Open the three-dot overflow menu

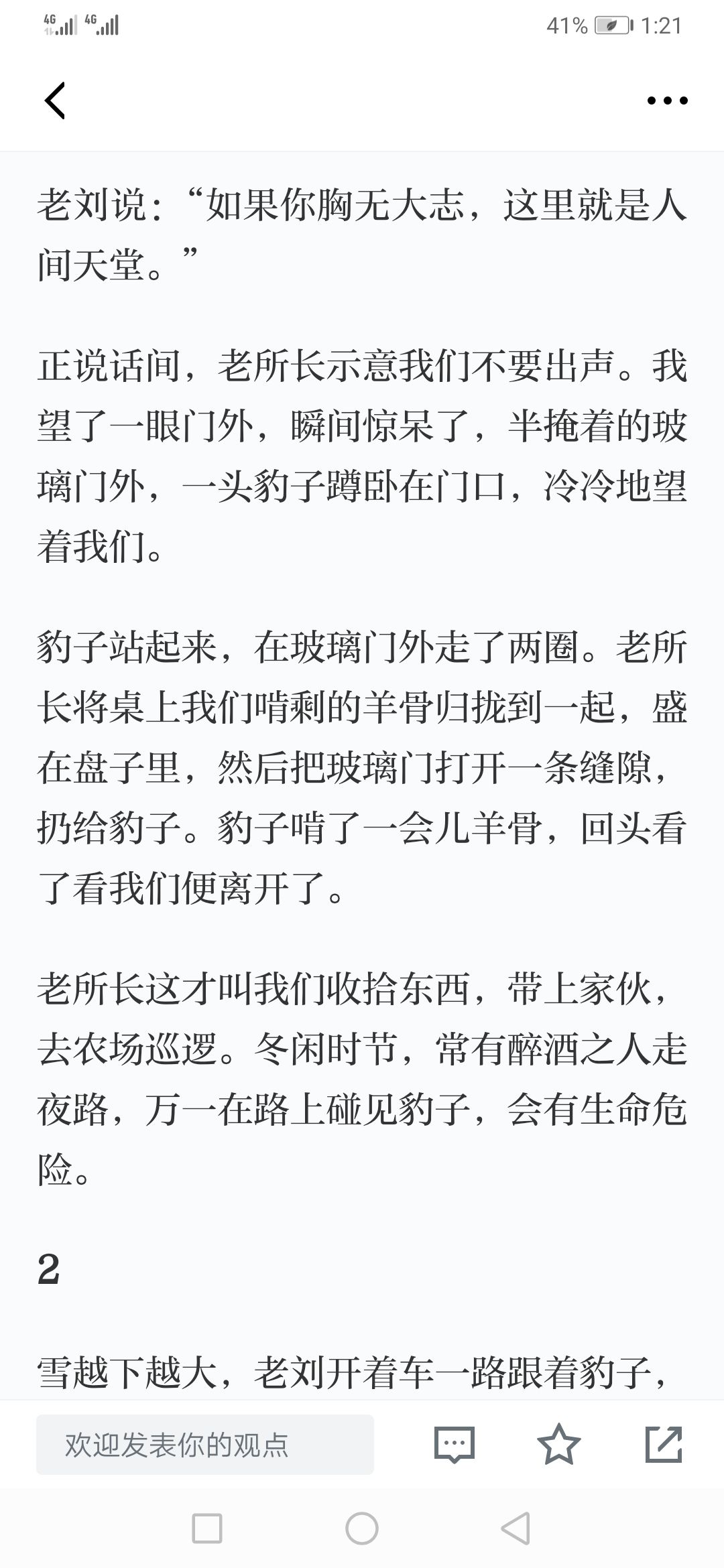667,101
